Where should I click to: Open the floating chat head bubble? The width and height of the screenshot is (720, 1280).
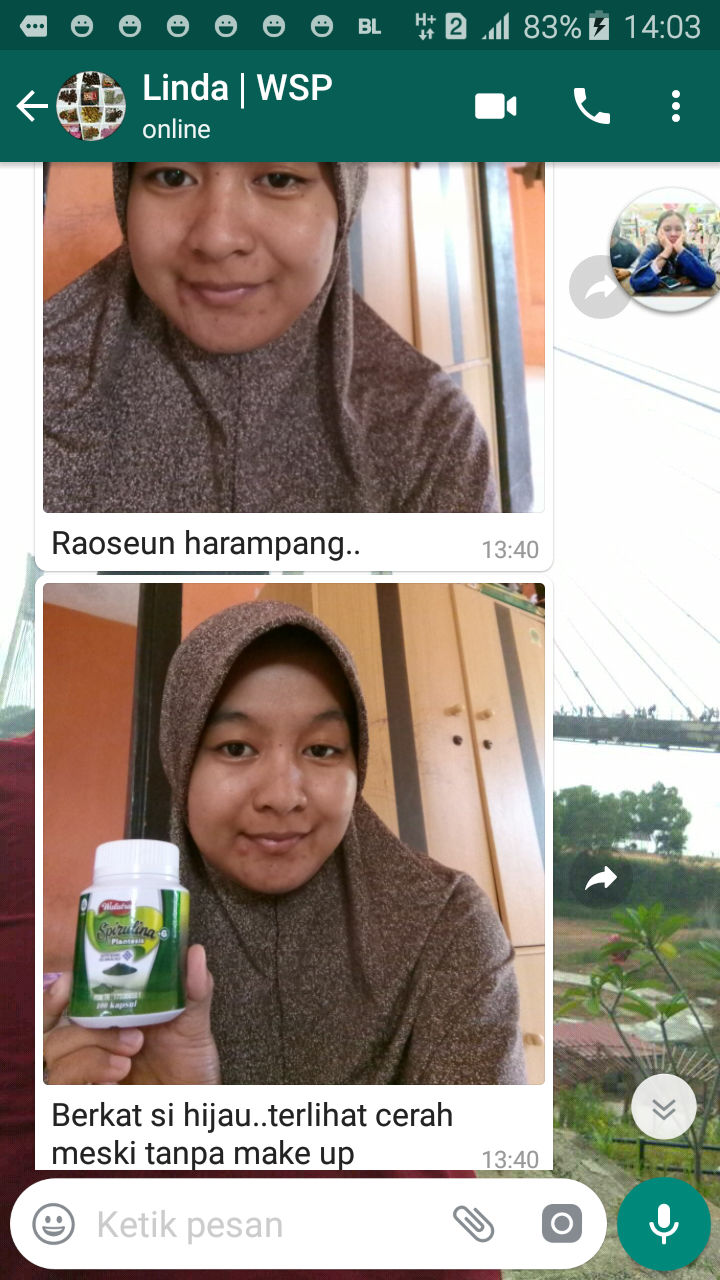coord(665,250)
